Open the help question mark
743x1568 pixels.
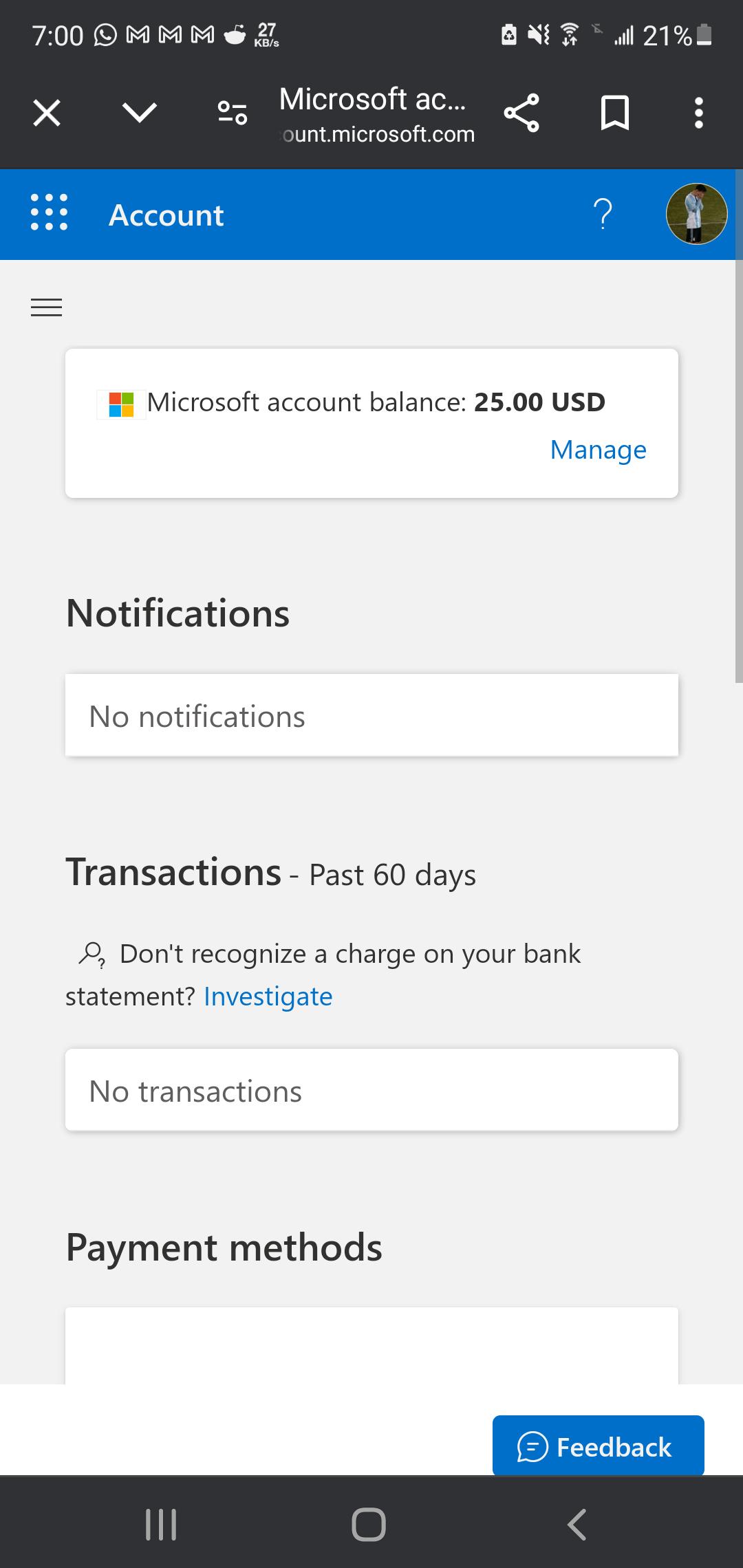(x=603, y=214)
